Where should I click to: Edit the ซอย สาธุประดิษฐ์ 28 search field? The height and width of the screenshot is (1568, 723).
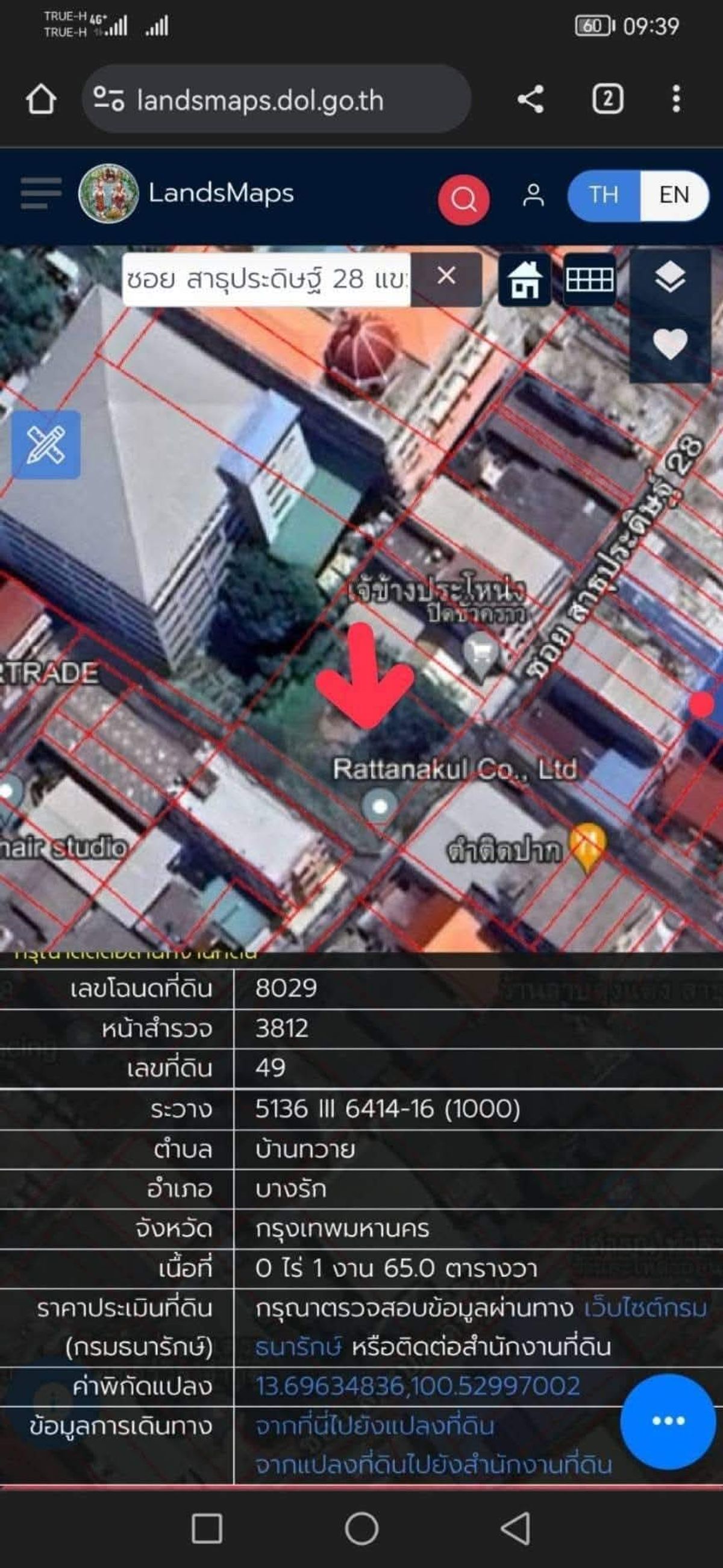[266, 280]
